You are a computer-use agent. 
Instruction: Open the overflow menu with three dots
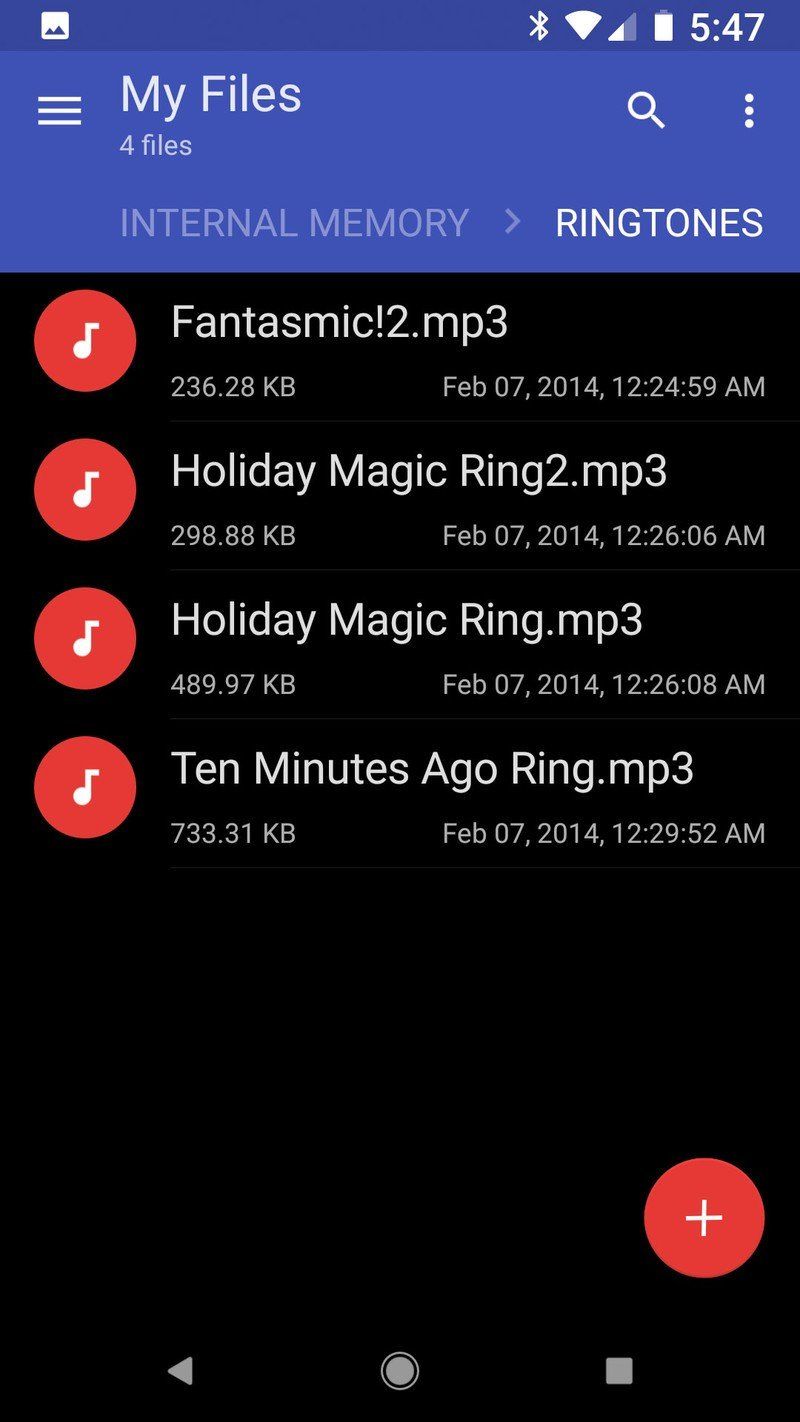748,111
